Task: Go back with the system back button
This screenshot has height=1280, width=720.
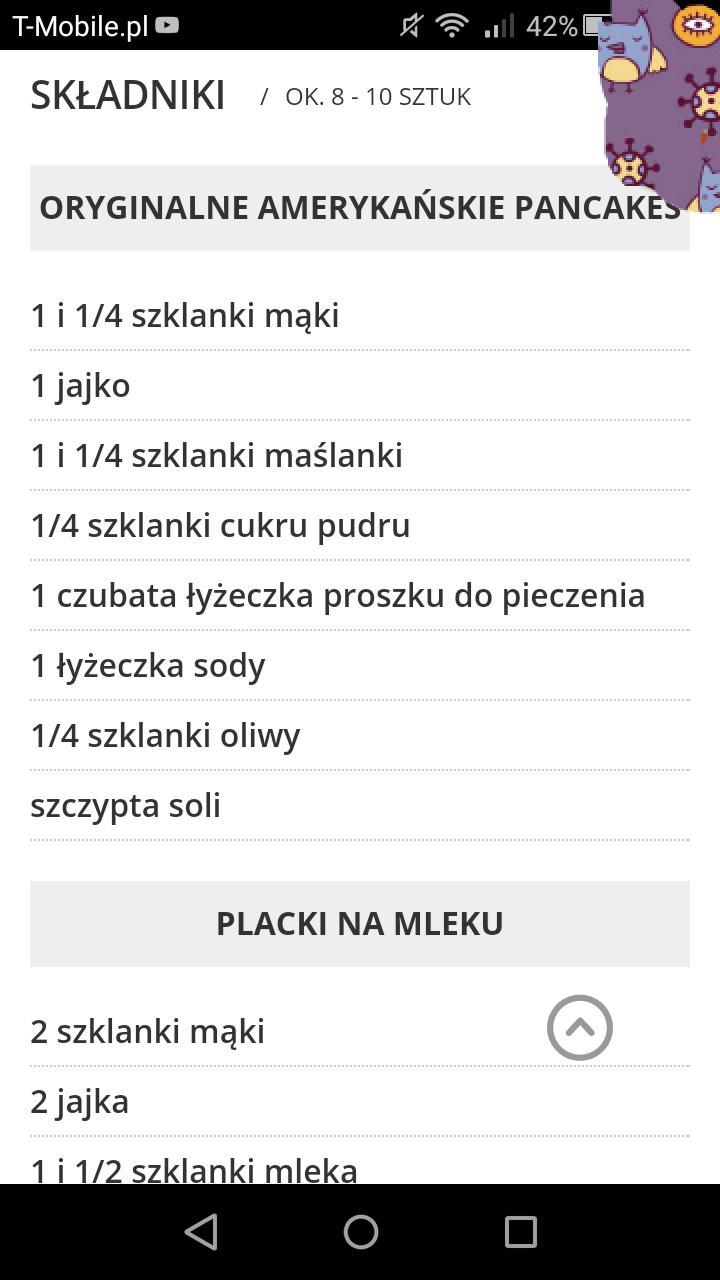Action: [201, 1232]
